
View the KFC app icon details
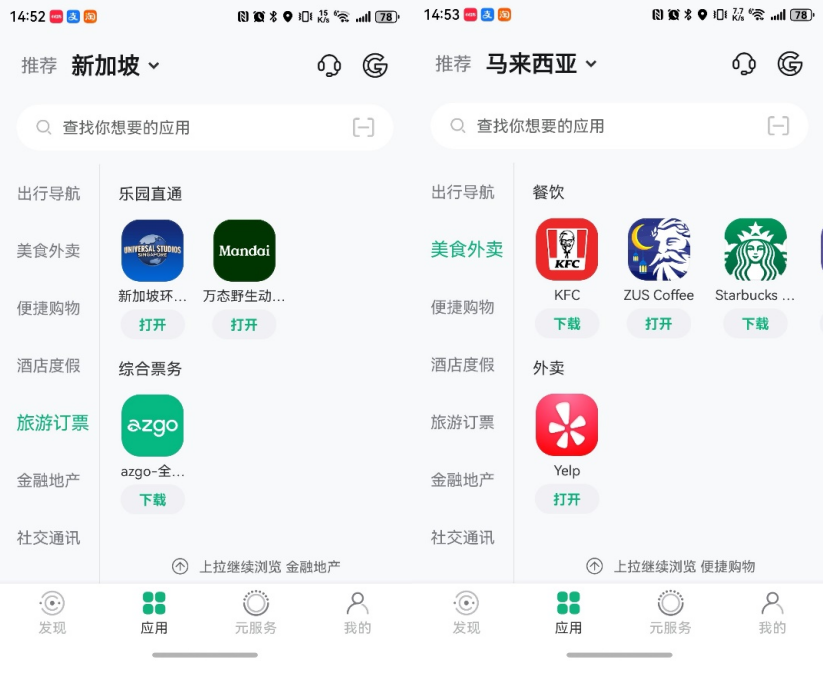pyautogui.click(x=567, y=250)
